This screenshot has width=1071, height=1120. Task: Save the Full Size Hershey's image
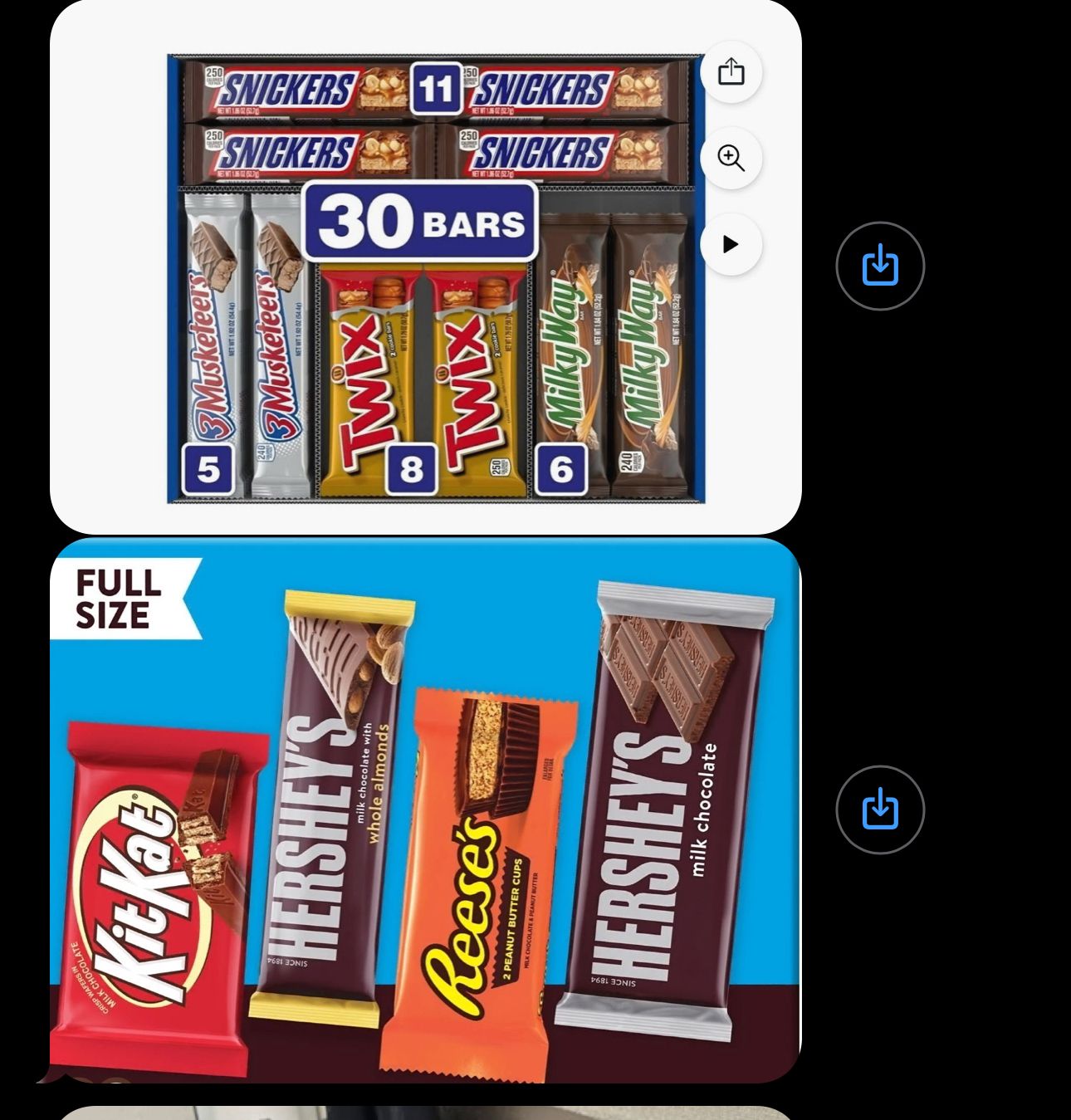pyautogui.click(x=880, y=809)
